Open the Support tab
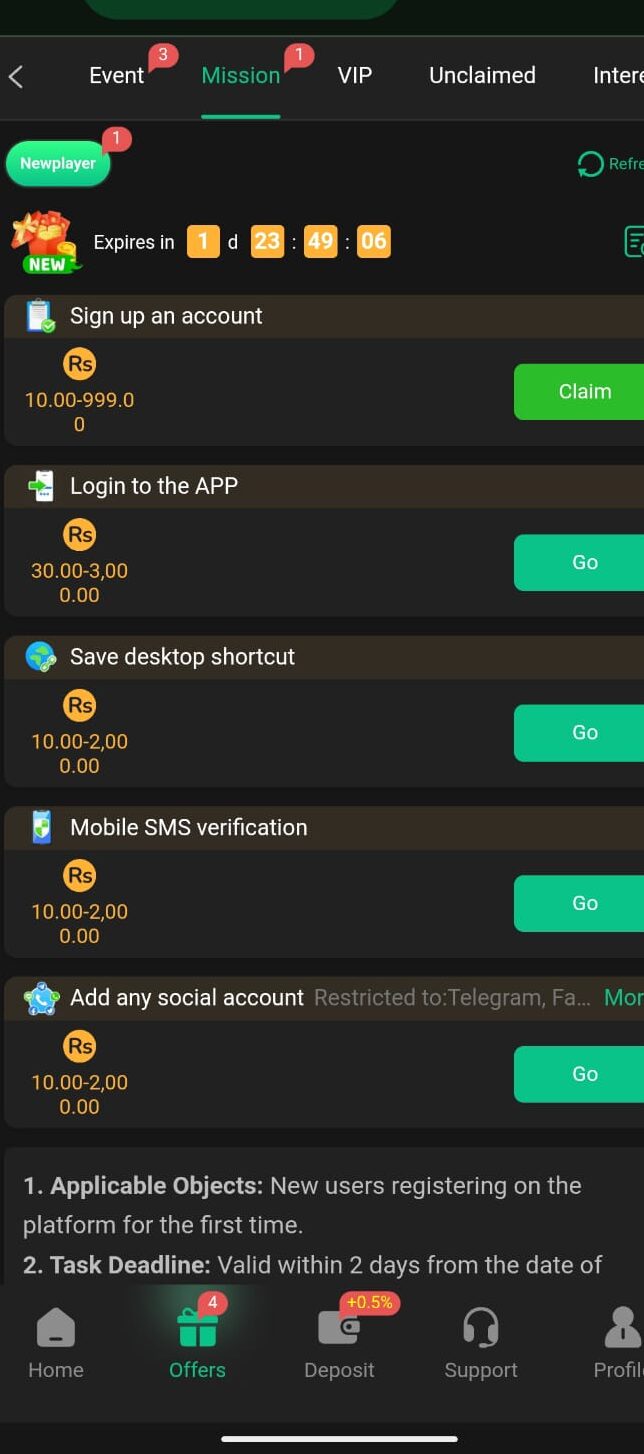 (x=481, y=1345)
